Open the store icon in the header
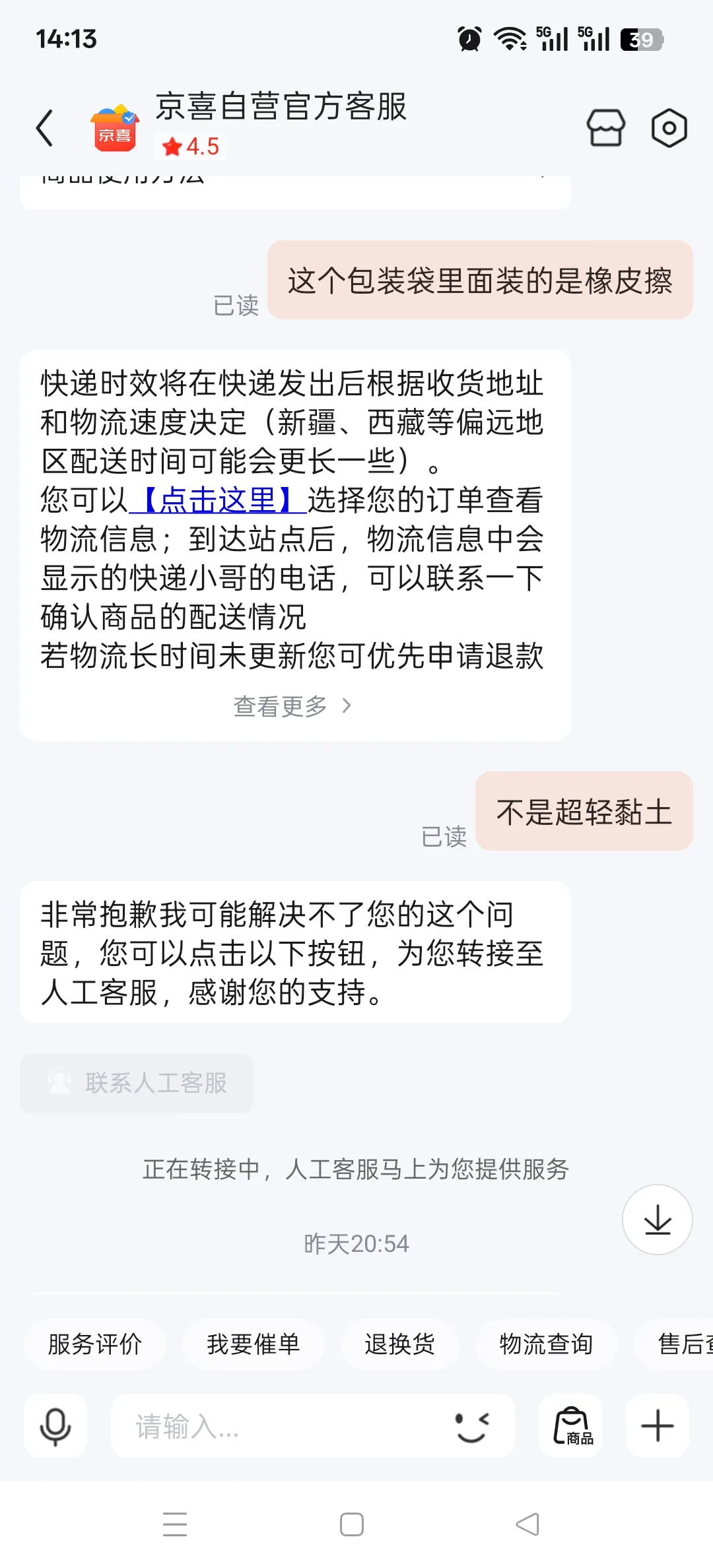Screen dimensions: 713x1568 click(605, 128)
